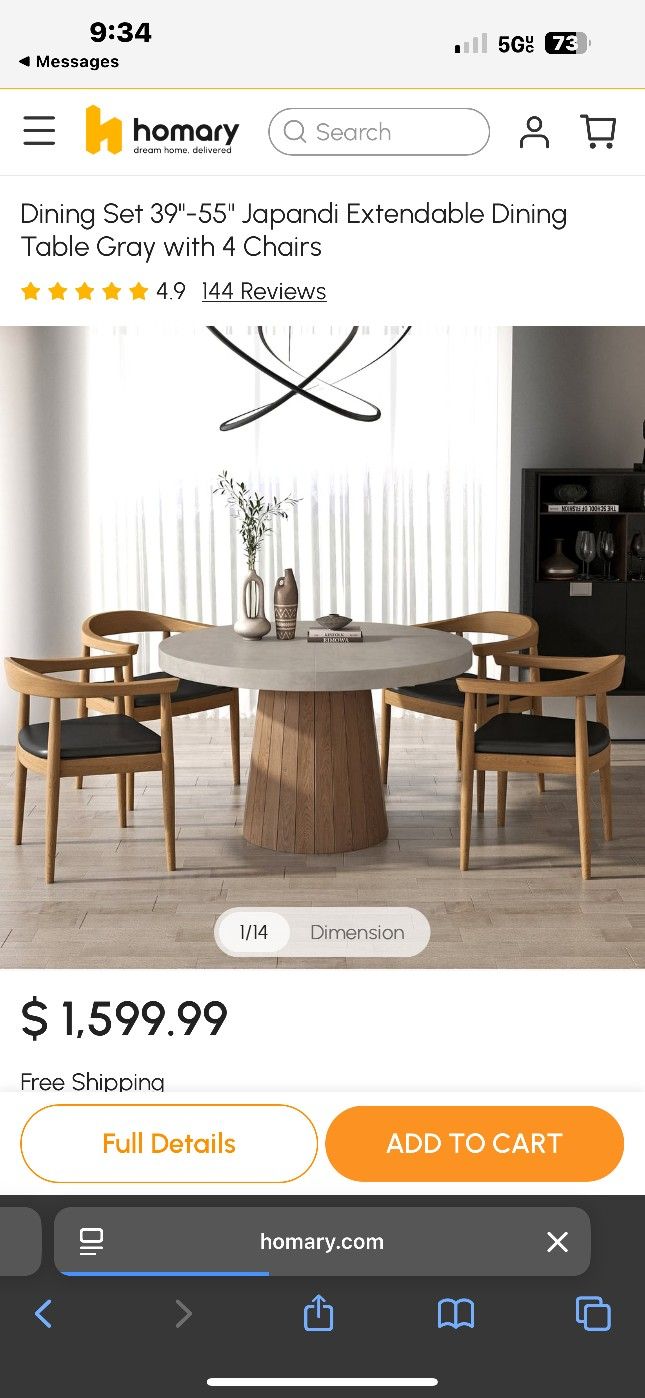
Task: Open Safari bookmarks
Action: (x=456, y=1313)
